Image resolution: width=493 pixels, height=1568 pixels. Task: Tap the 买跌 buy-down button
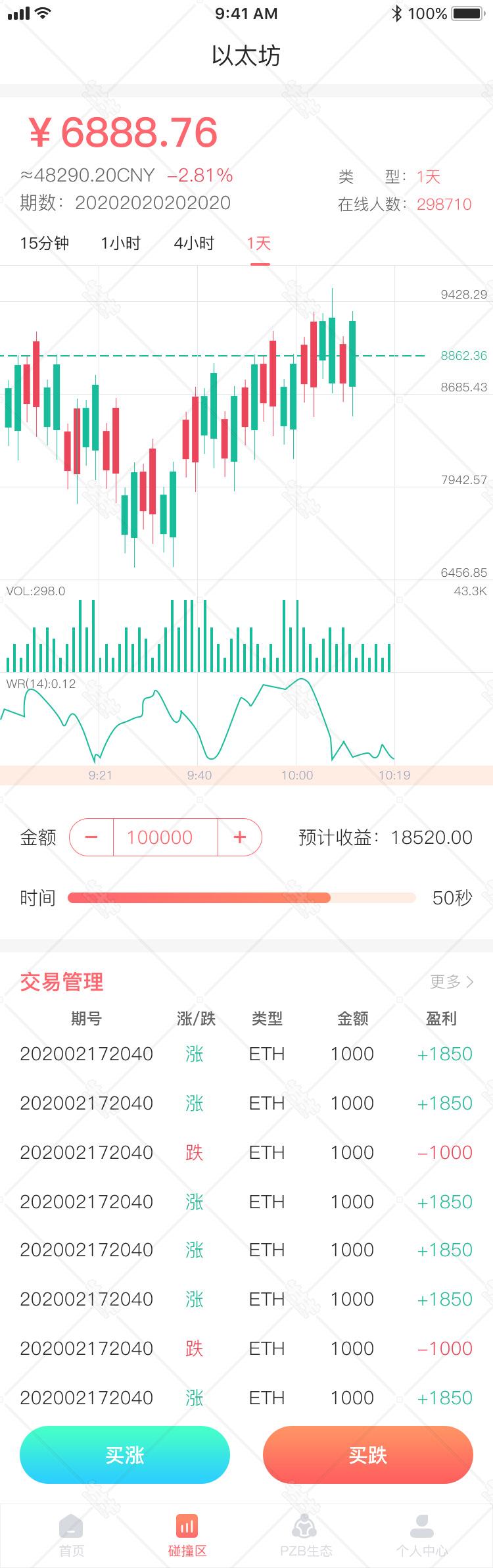(x=368, y=1456)
